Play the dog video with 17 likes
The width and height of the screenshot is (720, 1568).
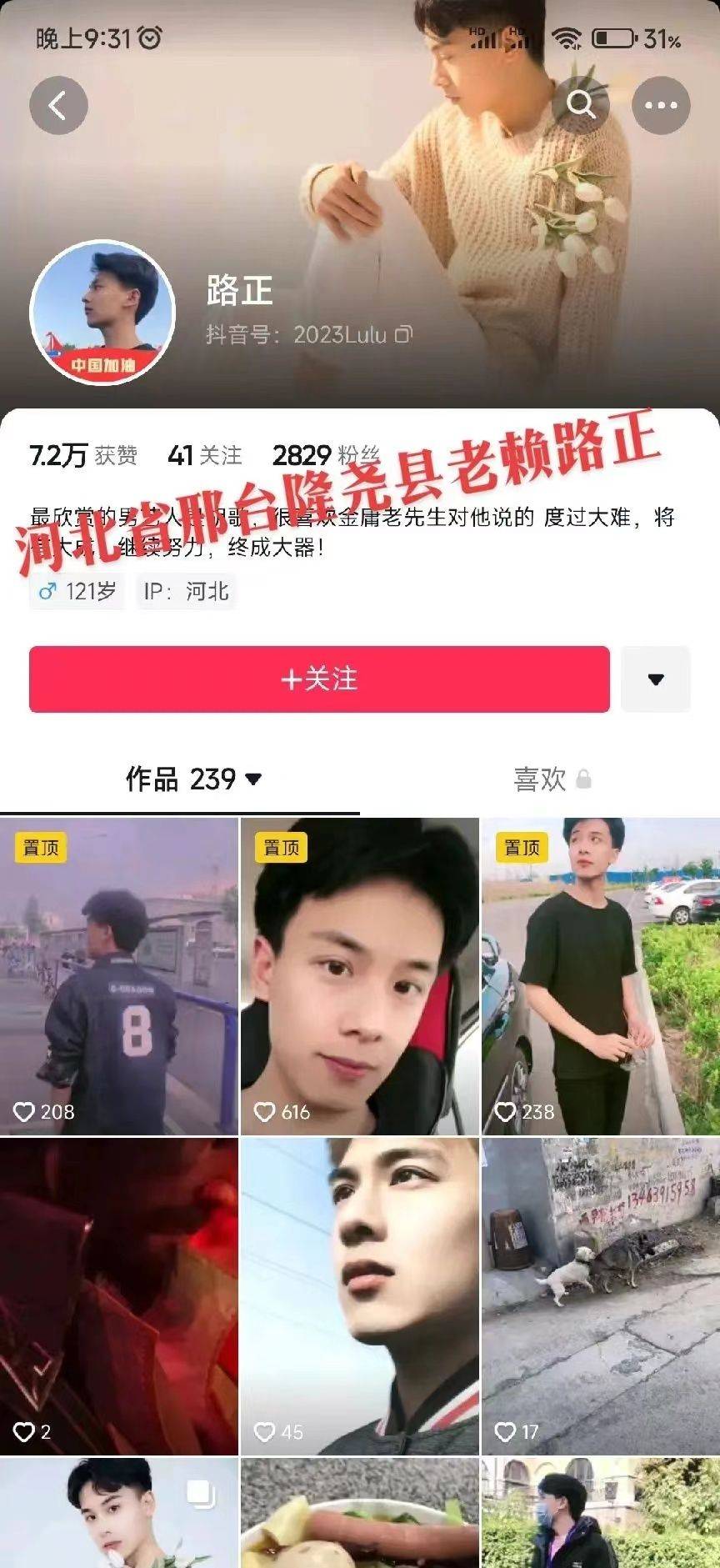(600, 1296)
